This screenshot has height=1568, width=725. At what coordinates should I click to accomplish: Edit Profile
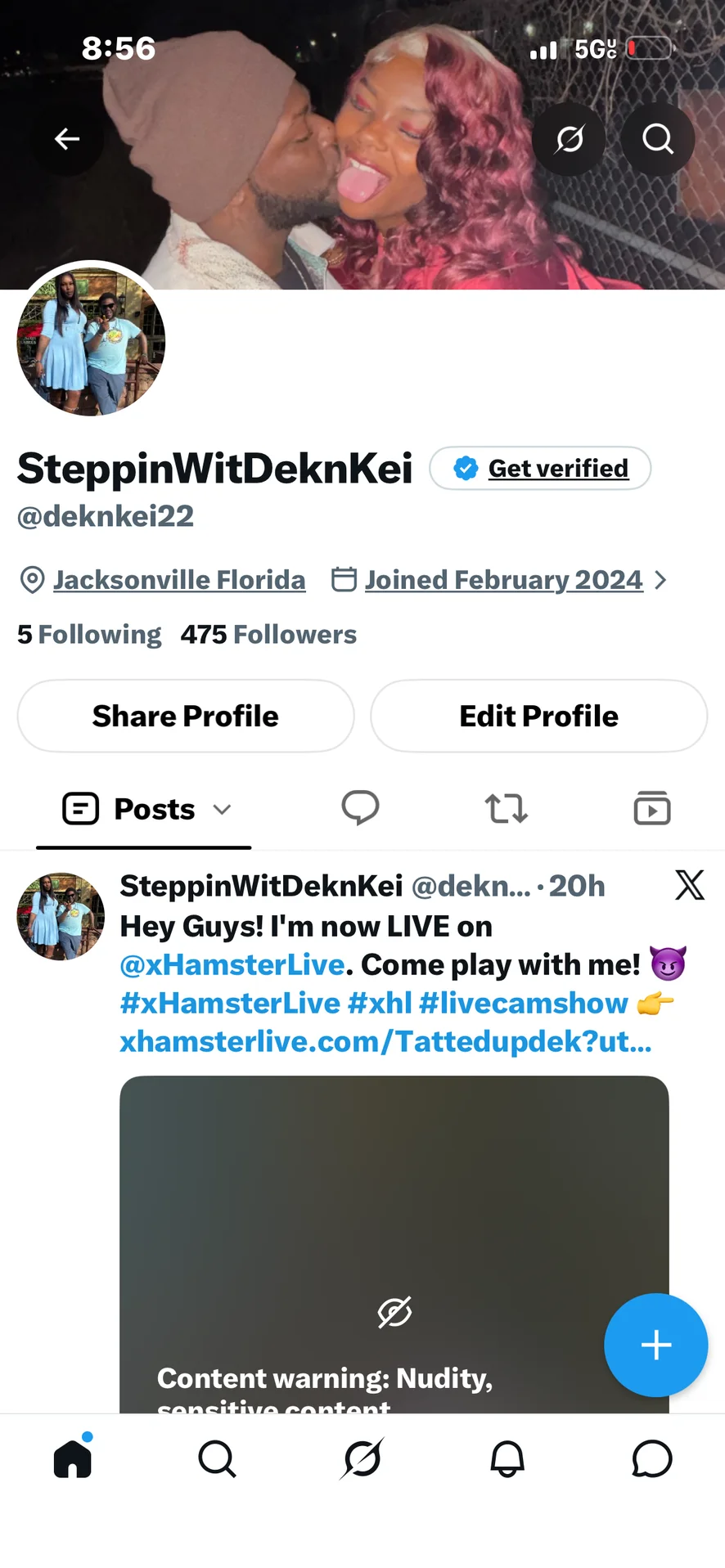pos(538,716)
